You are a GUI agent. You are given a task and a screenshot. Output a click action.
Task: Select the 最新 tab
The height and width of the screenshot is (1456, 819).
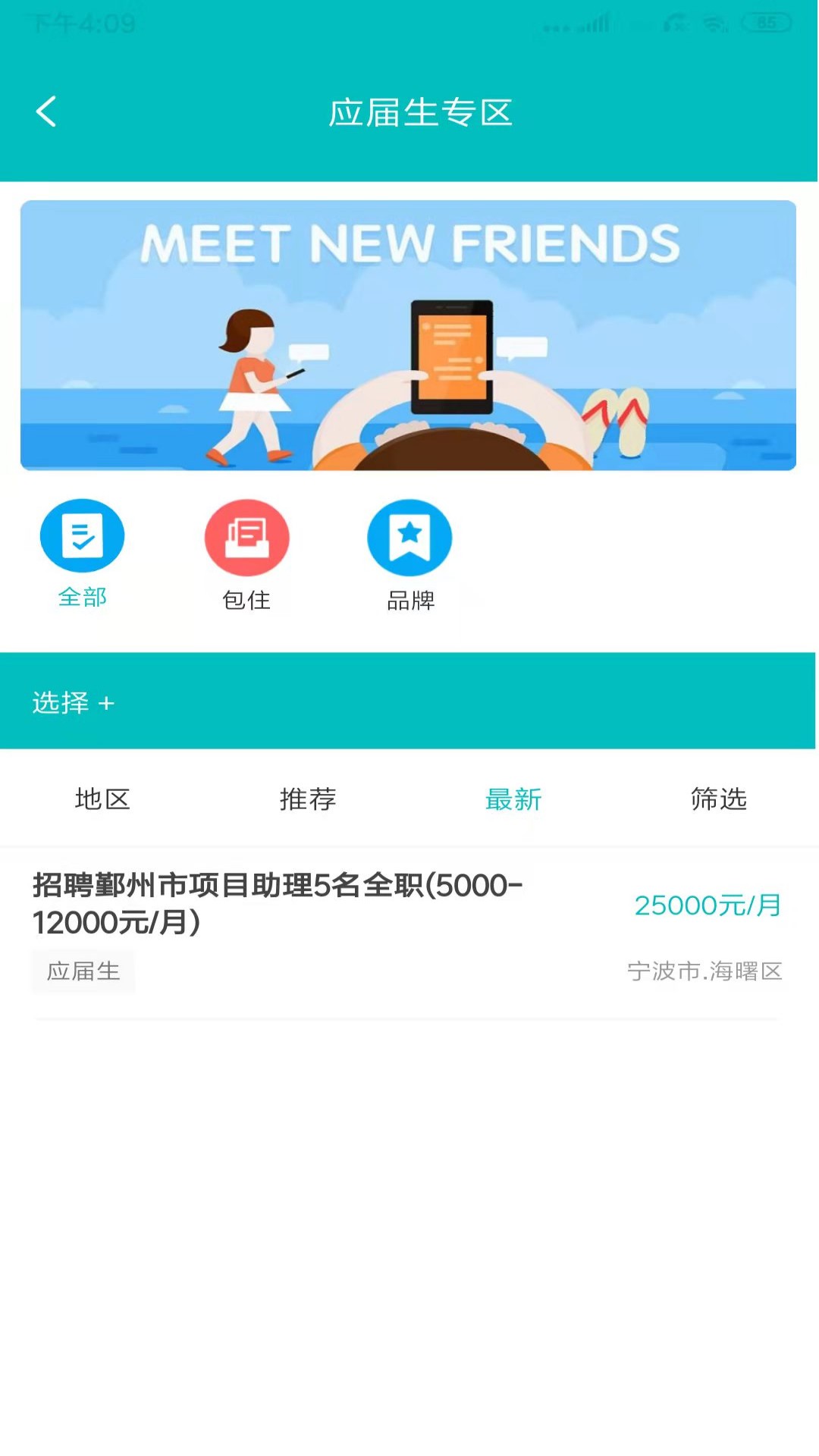coord(513,799)
